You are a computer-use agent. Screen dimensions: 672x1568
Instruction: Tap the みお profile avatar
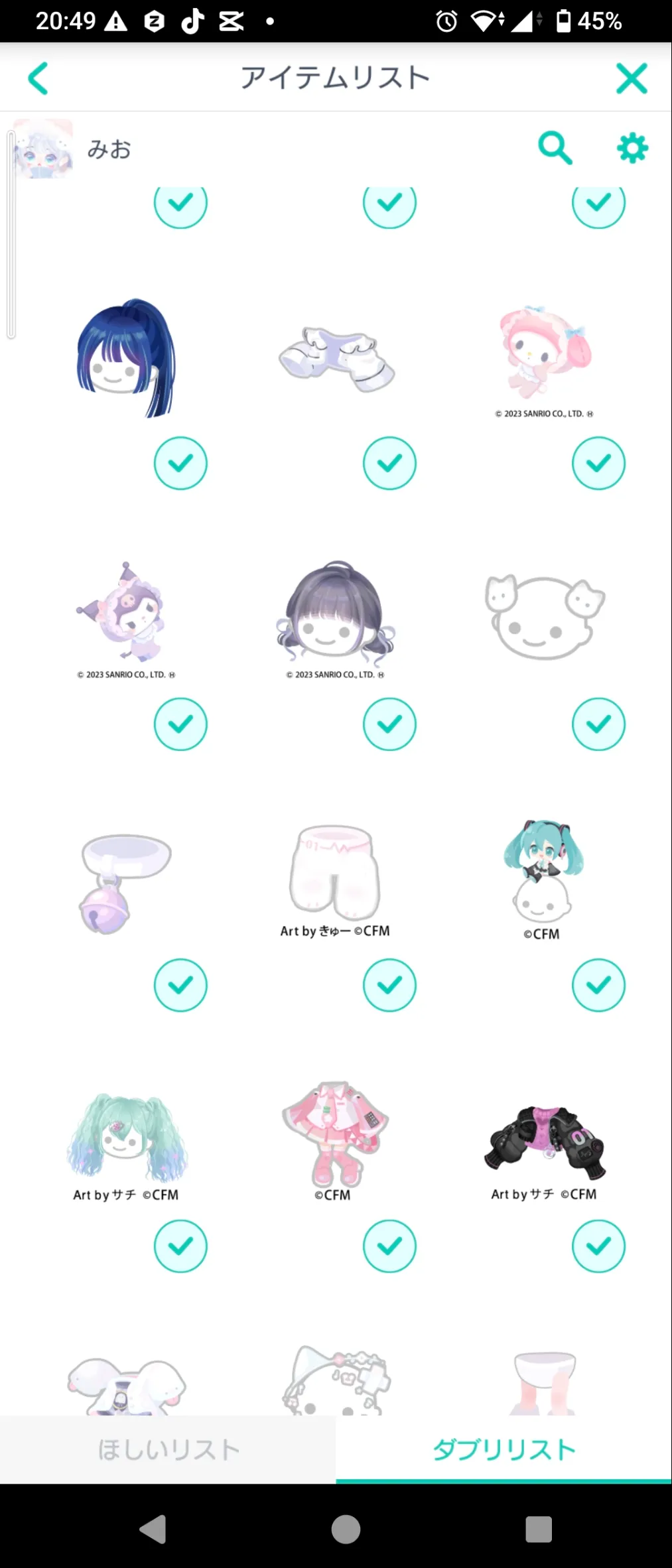point(43,149)
